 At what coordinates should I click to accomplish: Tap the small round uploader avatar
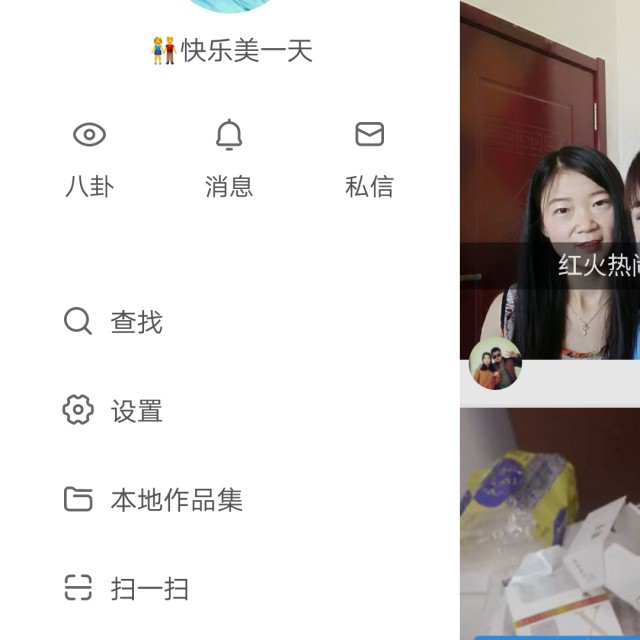point(495,363)
